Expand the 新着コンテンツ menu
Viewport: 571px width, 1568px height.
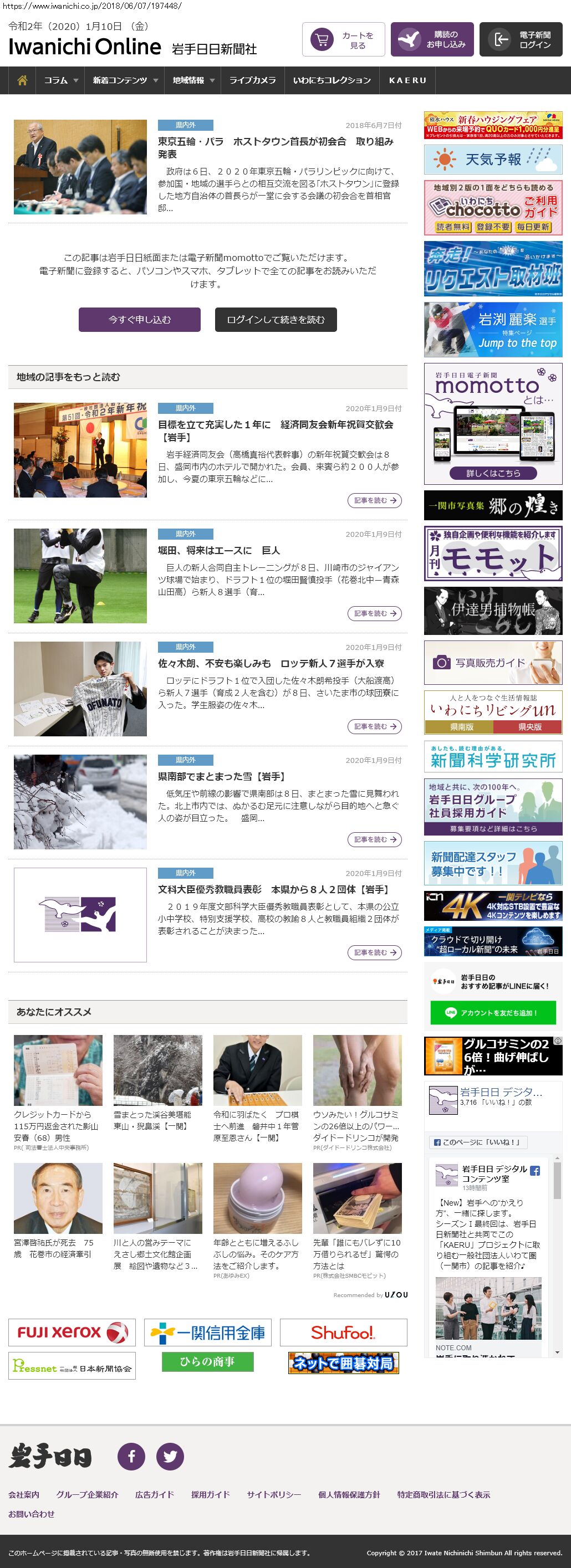pyautogui.click(x=125, y=80)
